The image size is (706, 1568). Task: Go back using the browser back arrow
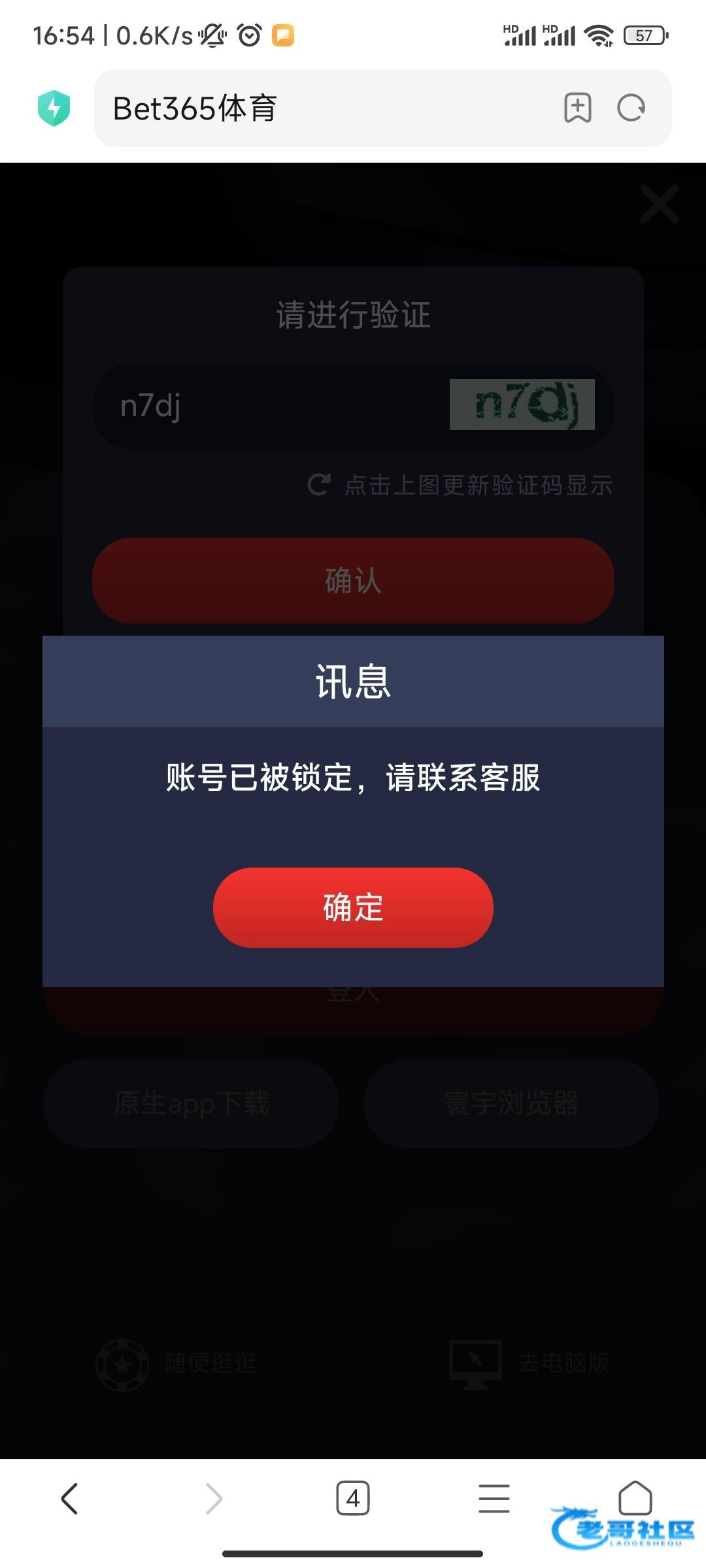coord(70,1498)
